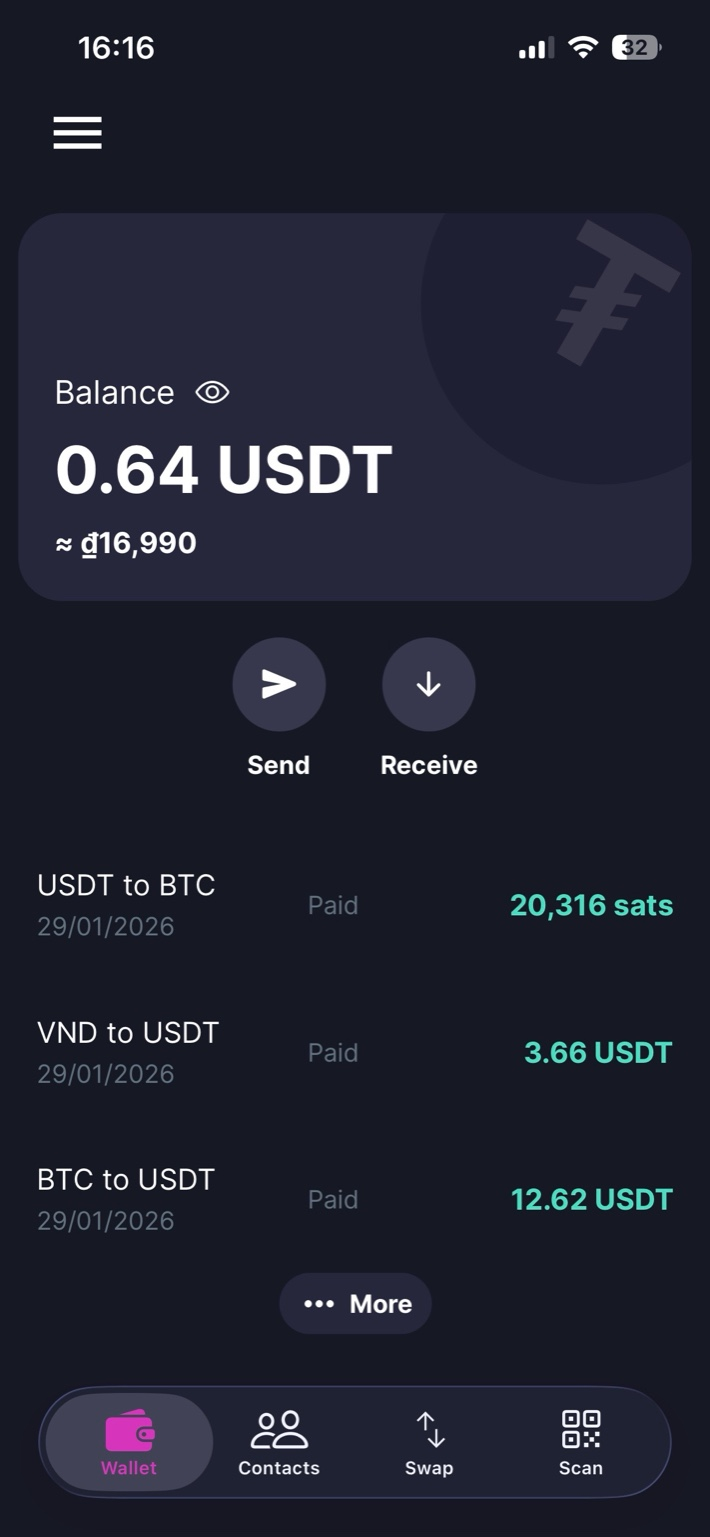Tap the Receive button
The width and height of the screenshot is (710, 1537).
click(429, 685)
